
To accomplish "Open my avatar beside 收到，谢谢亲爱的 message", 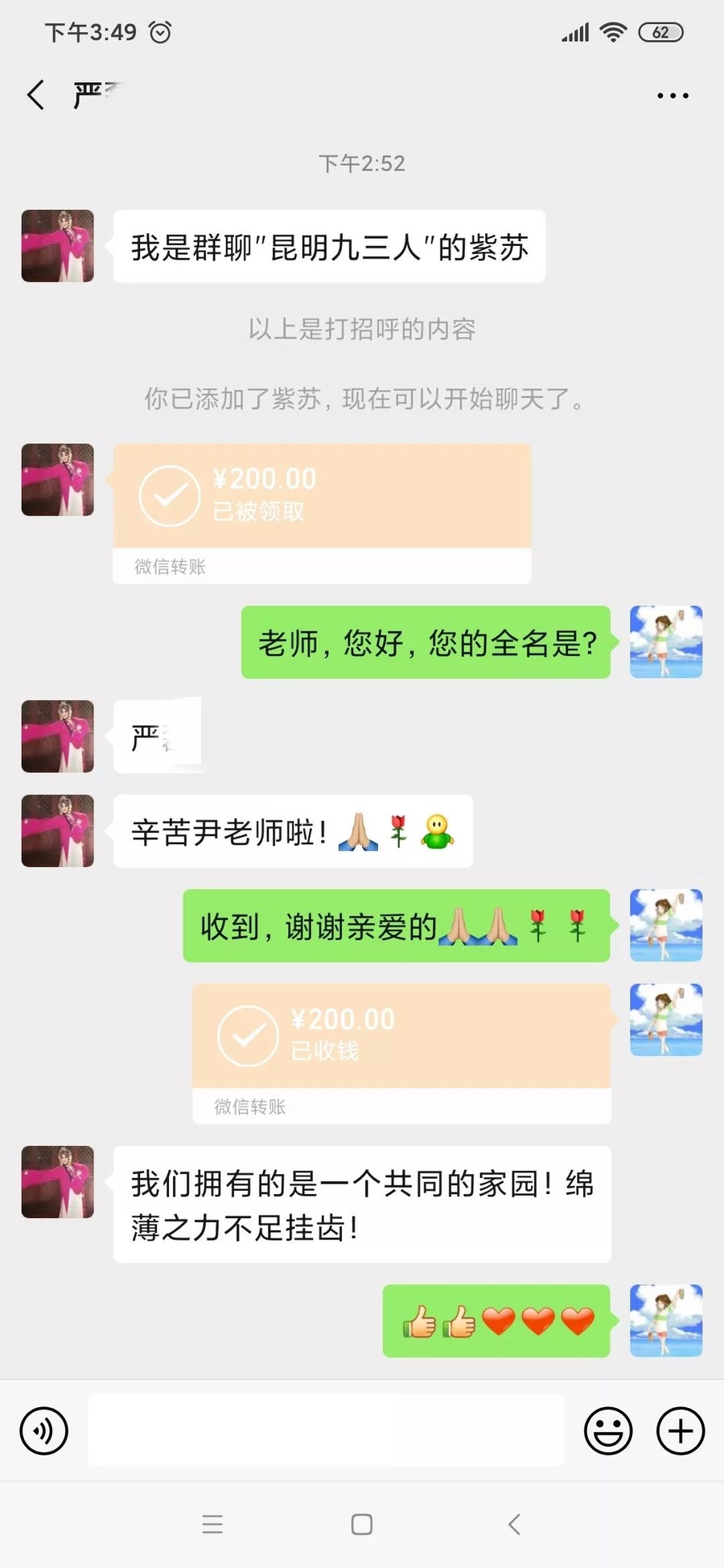I will point(666,926).
